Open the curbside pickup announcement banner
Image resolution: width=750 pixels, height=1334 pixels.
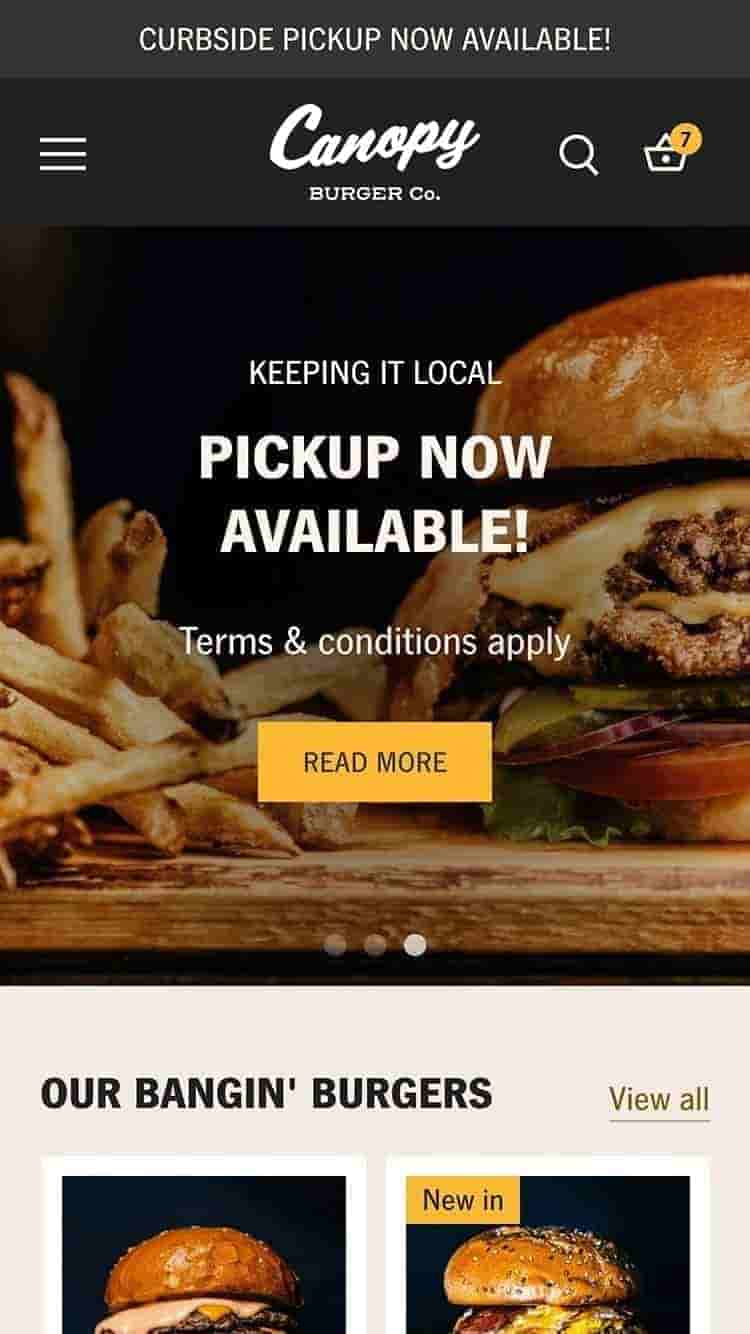pos(375,40)
